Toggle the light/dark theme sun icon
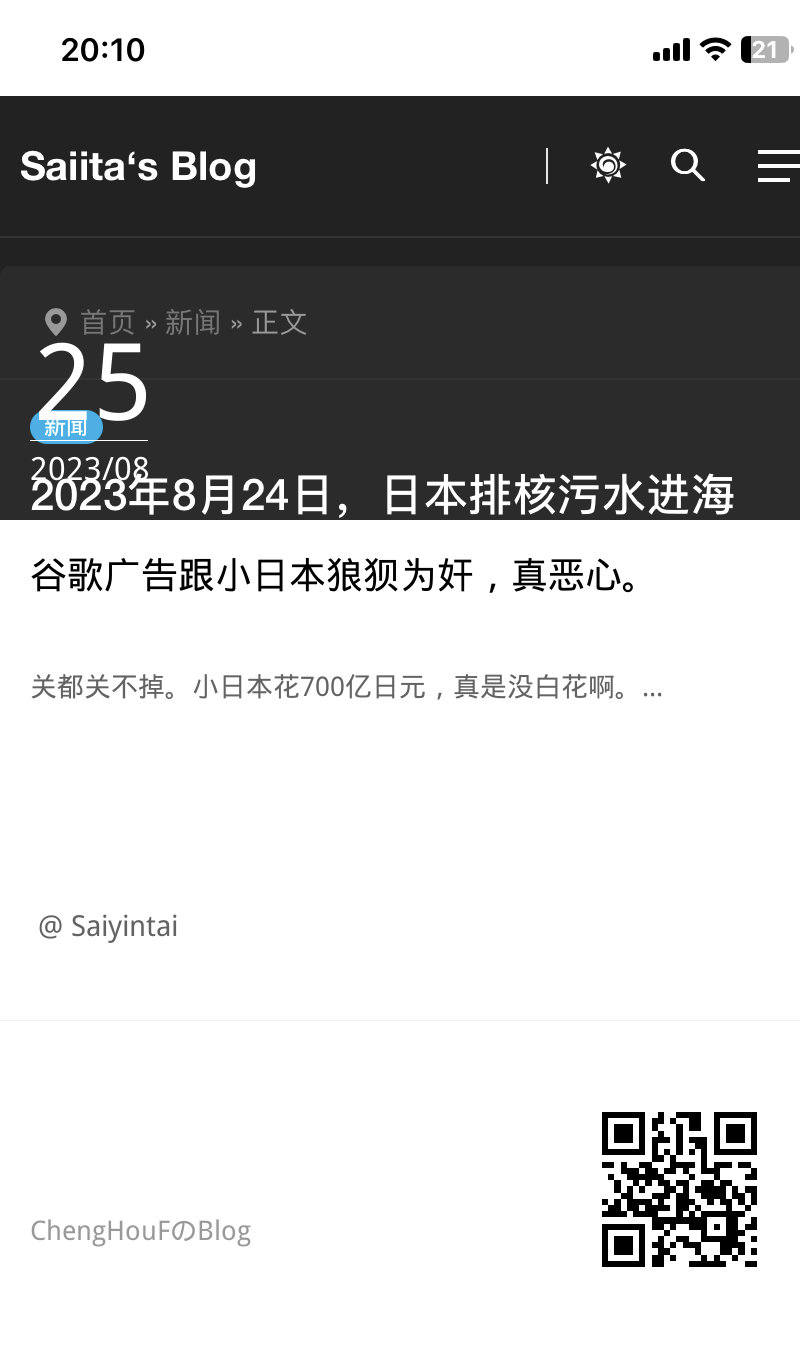This screenshot has width=800, height=1360. click(608, 165)
